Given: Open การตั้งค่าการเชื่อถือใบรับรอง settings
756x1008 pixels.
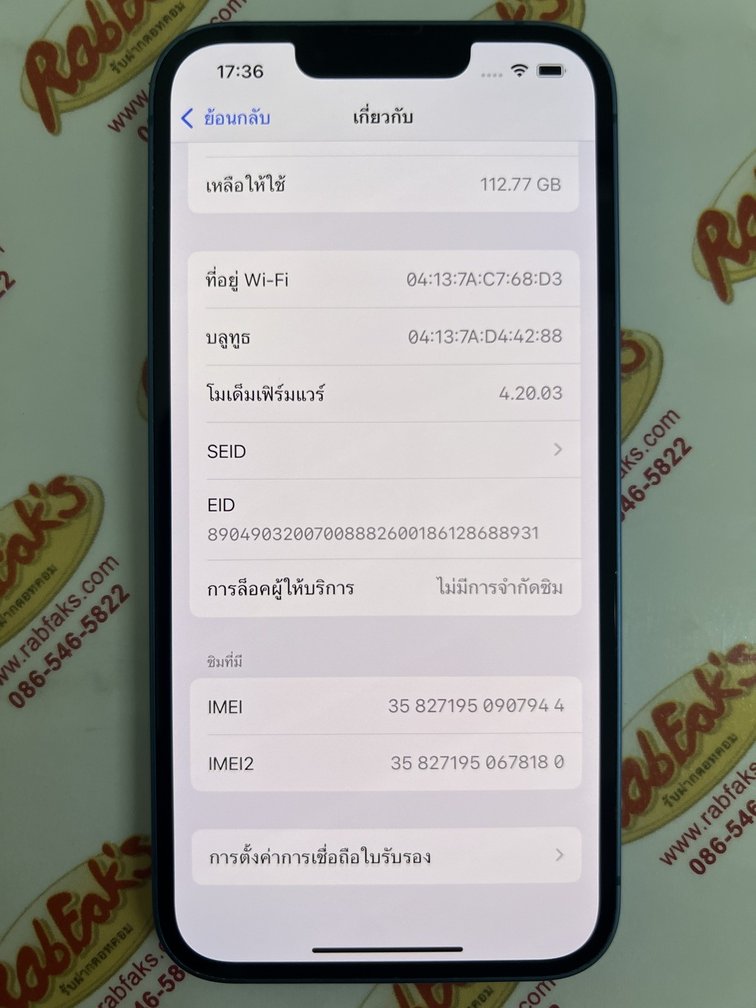Looking at the screenshot, I should click(385, 856).
